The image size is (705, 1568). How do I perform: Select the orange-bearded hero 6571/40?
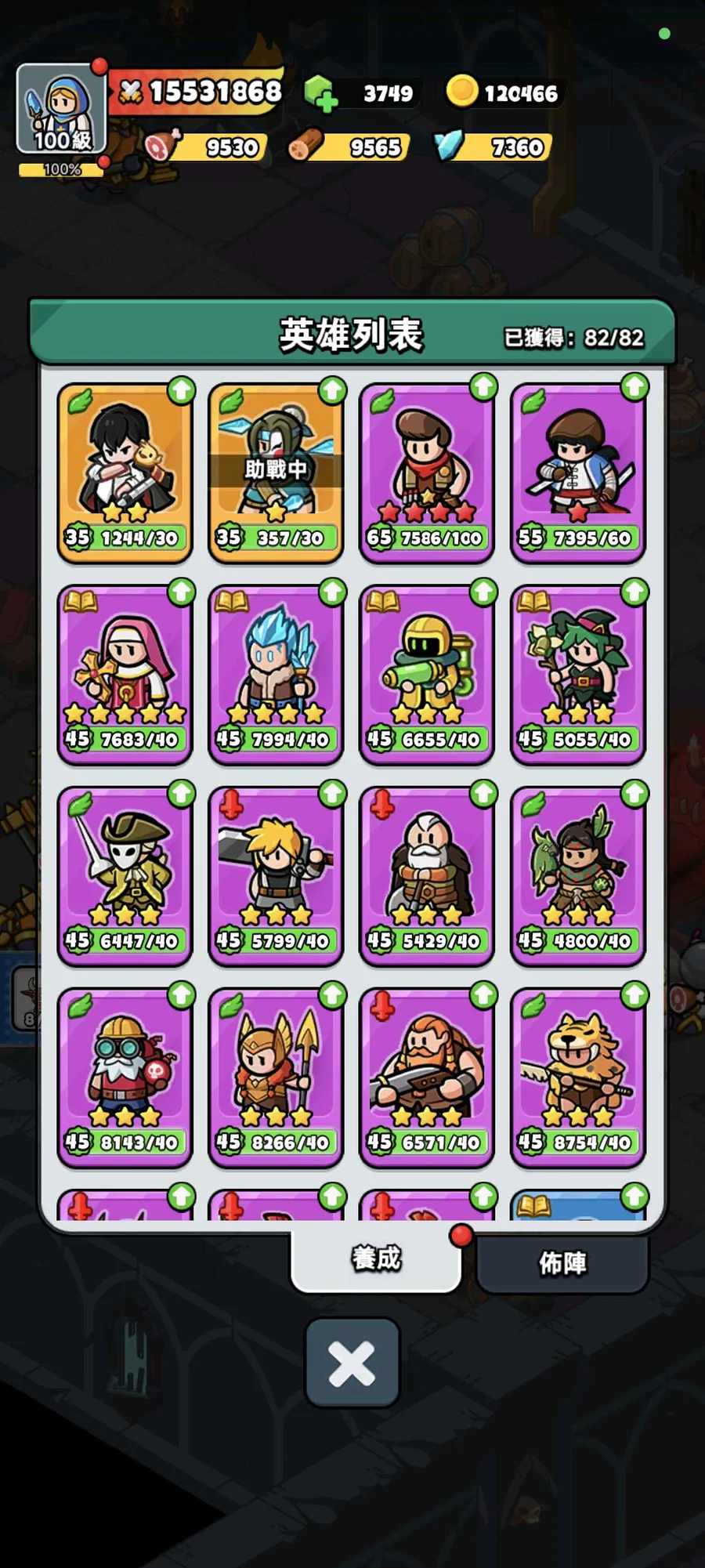click(427, 1077)
